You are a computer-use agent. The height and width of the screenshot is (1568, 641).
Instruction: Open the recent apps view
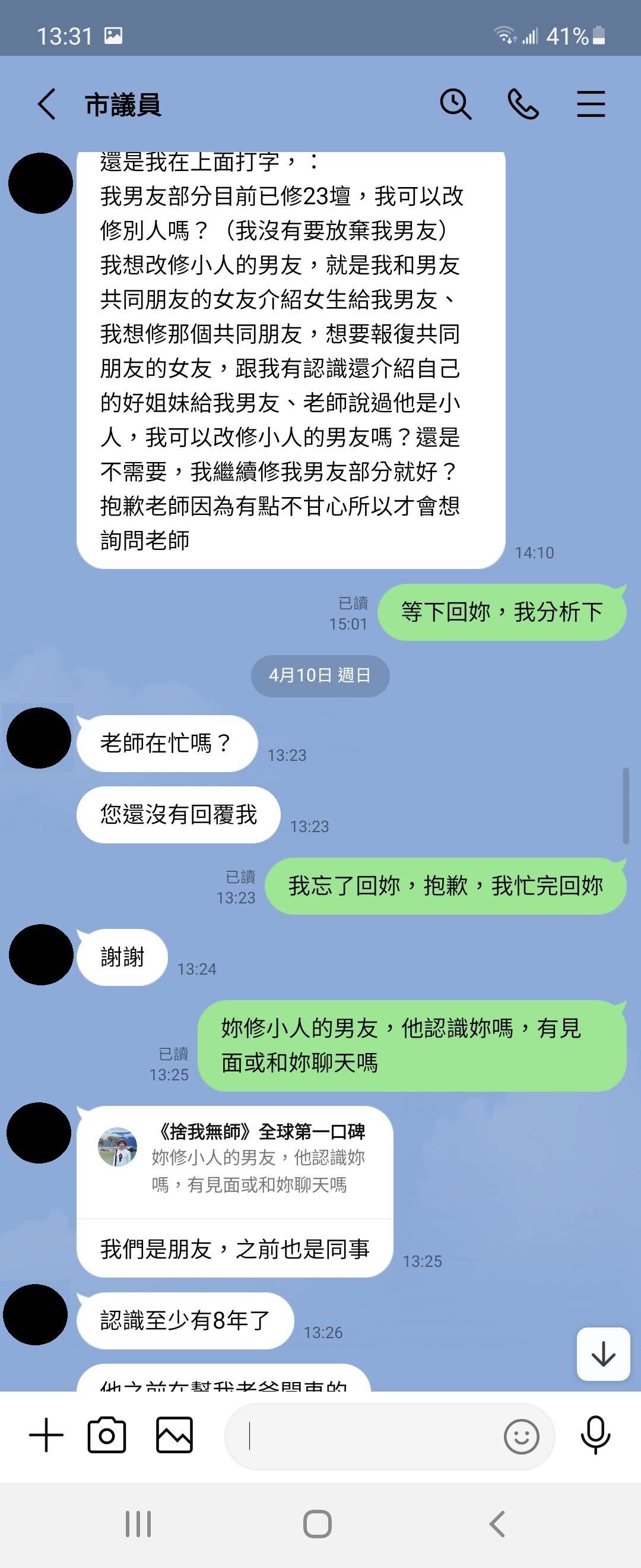pyautogui.click(x=138, y=1524)
